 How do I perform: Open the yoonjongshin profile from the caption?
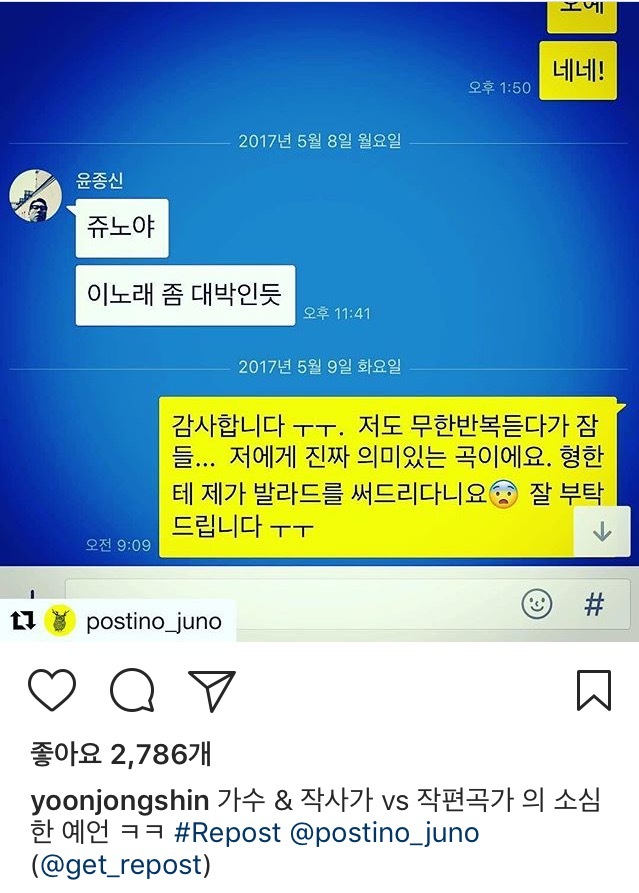click(x=120, y=802)
